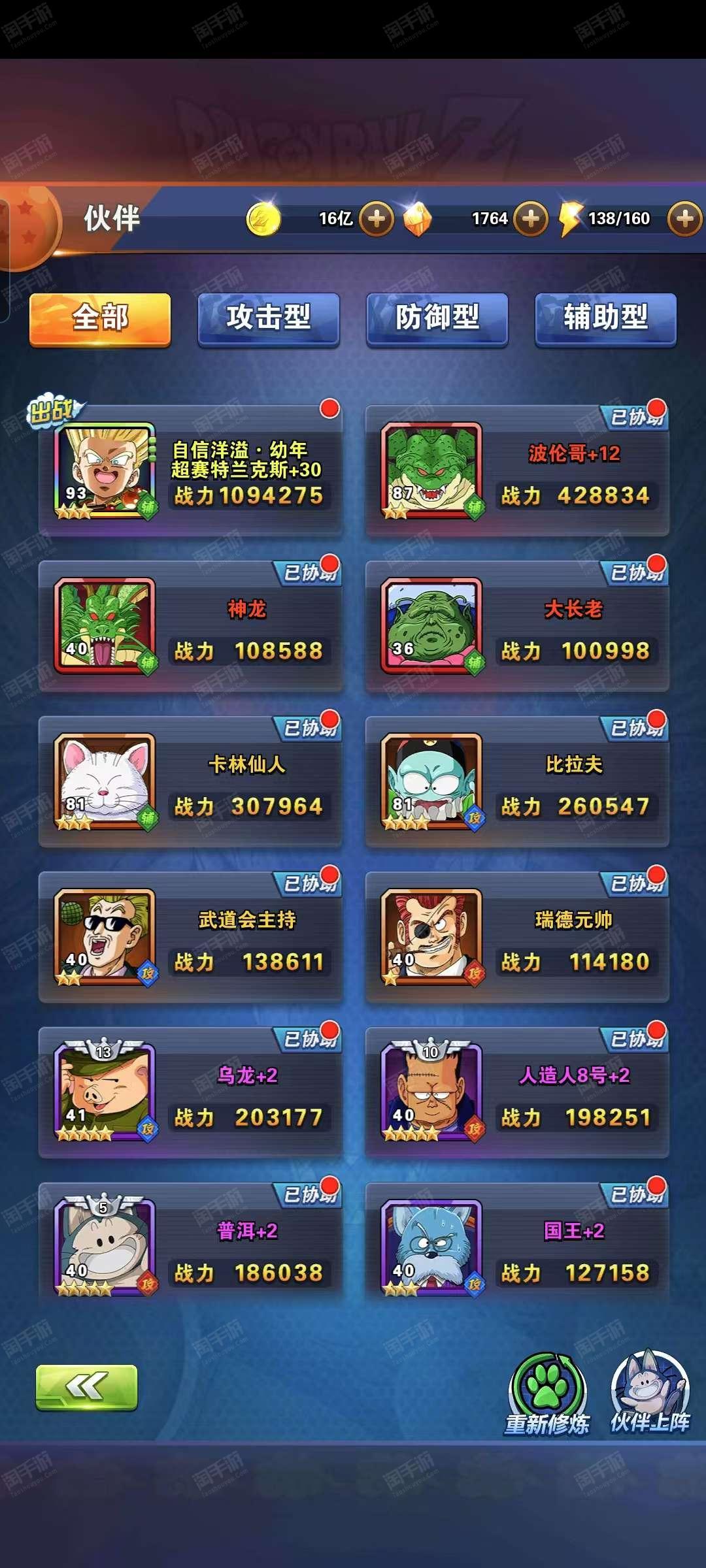Switch to the 辅助型 tab
Image resolution: width=706 pixels, height=1568 pixels.
[606, 319]
